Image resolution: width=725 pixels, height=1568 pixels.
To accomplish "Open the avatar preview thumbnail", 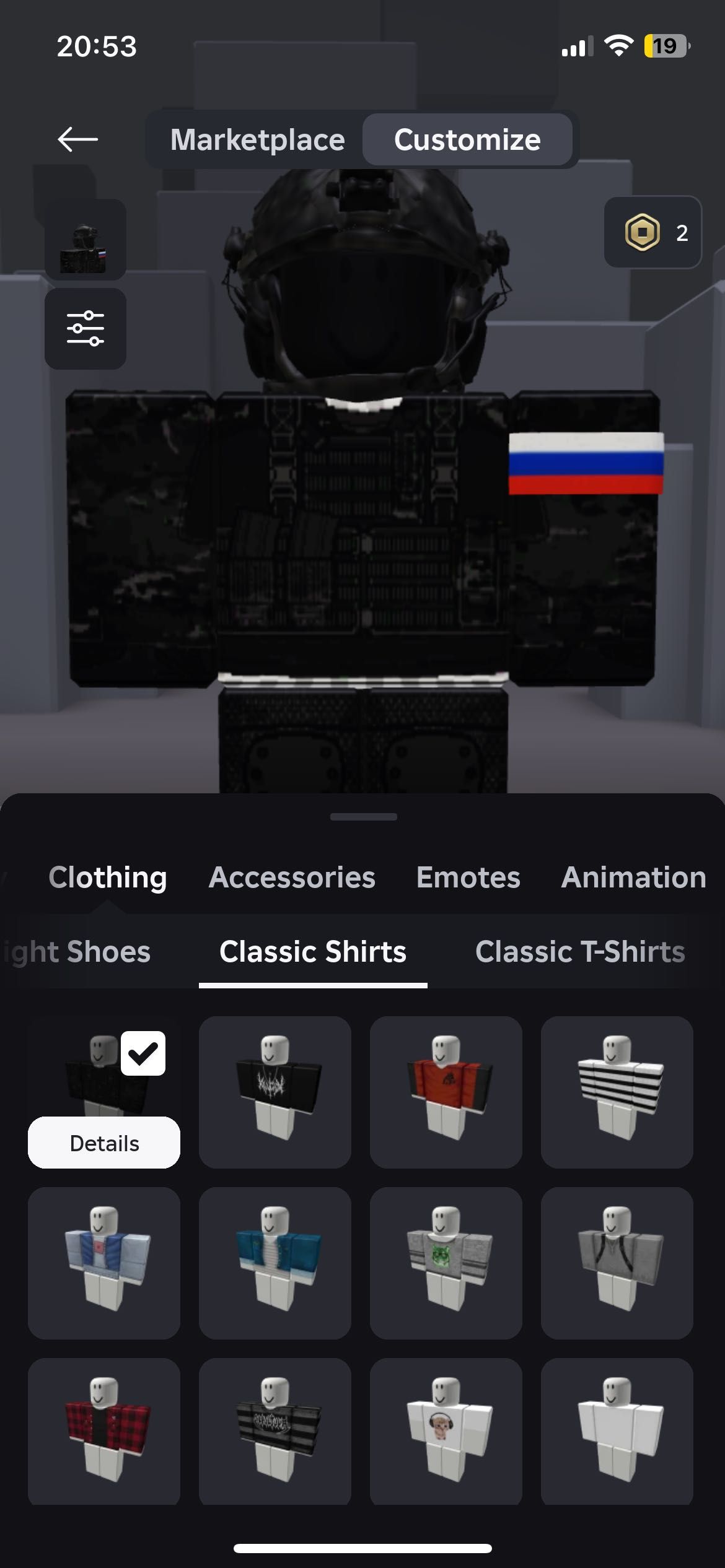I will [86, 240].
